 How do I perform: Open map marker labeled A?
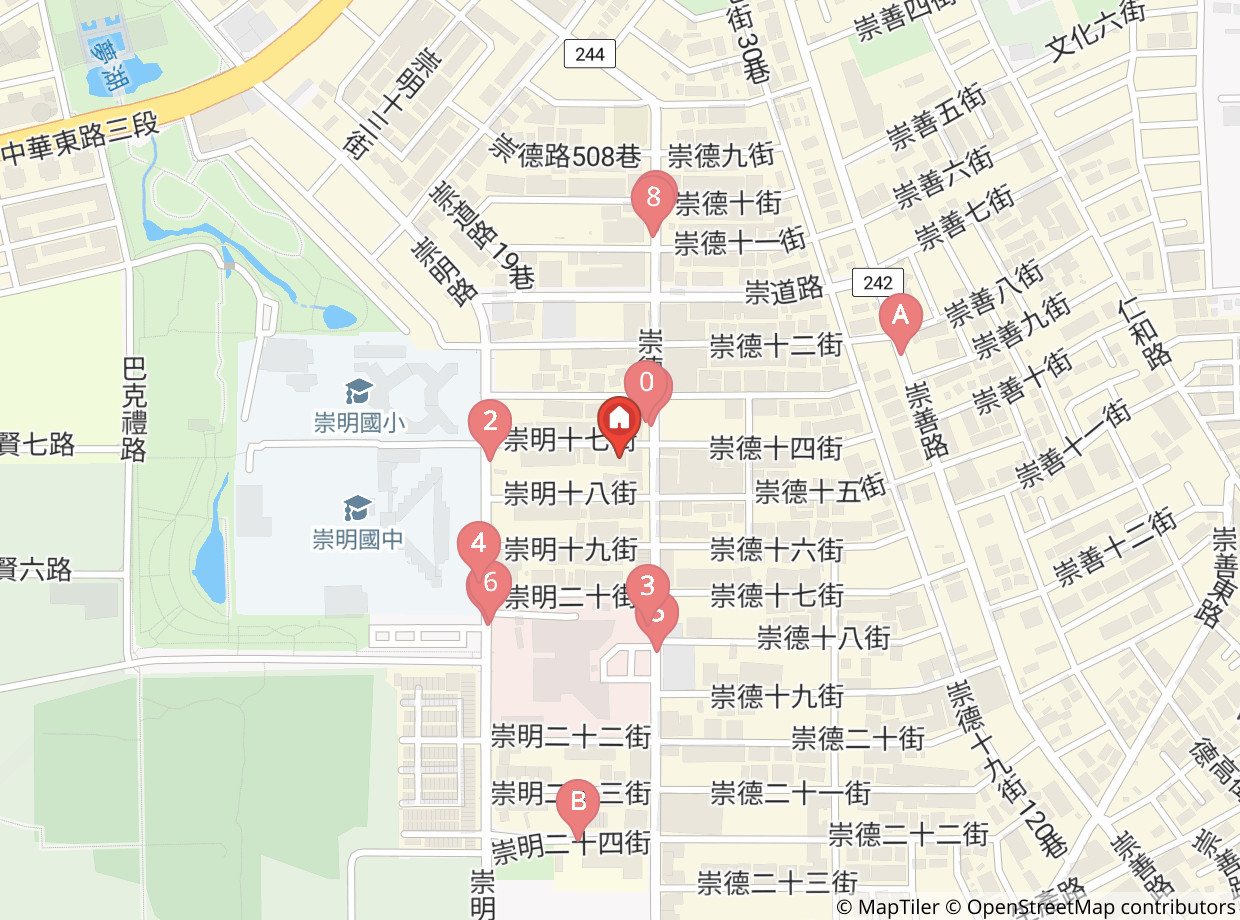tap(900, 322)
